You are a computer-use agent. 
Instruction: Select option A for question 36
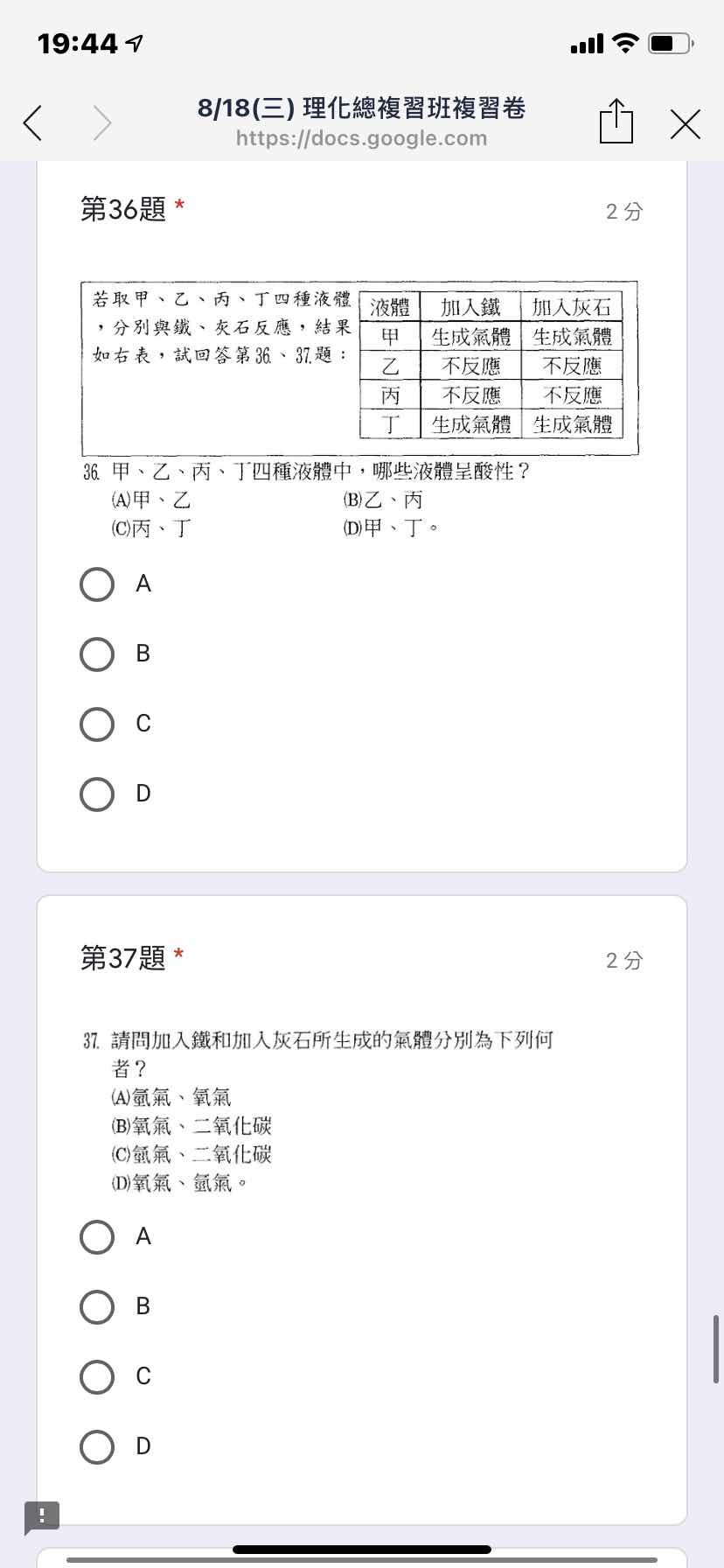(97, 584)
